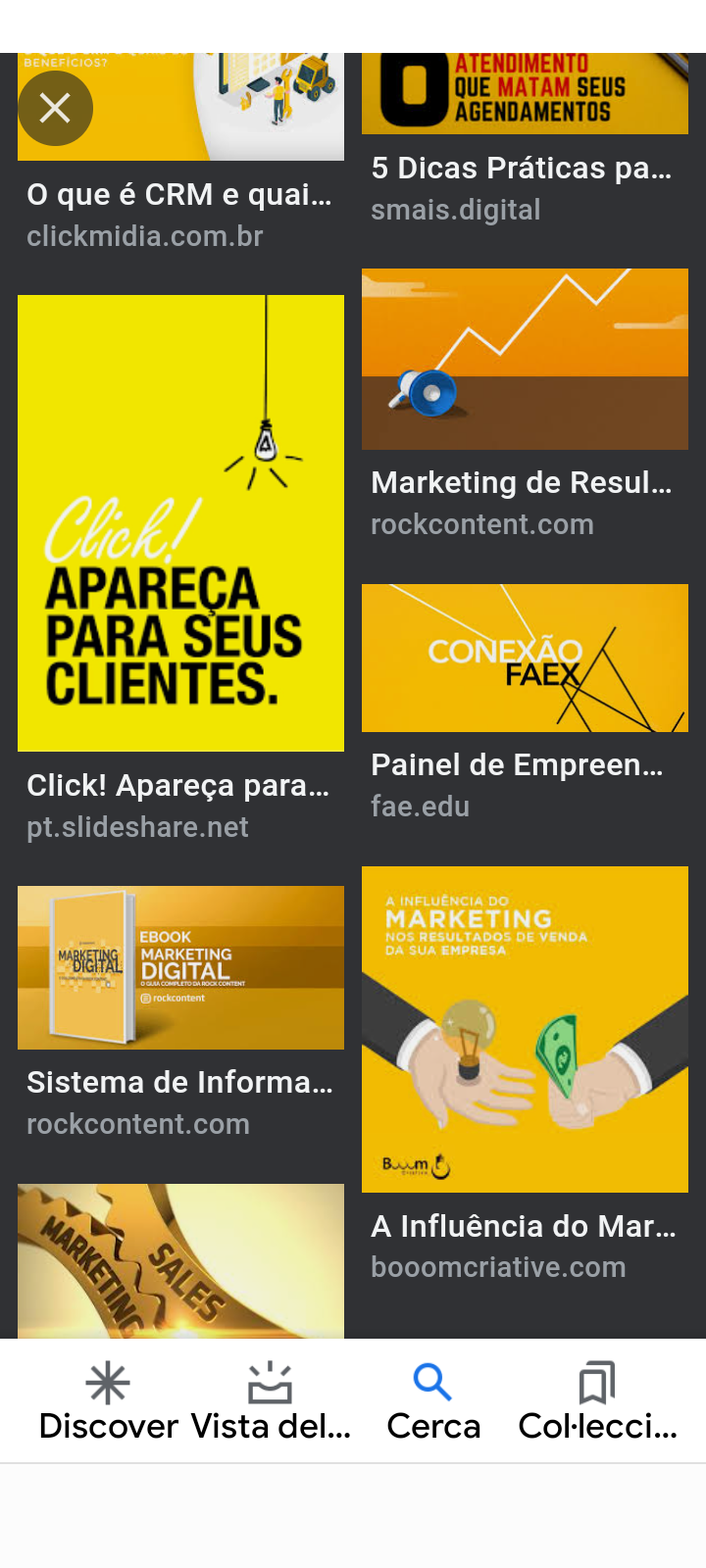Image resolution: width=706 pixels, height=1568 pixels.
Task: Open the Marketing Sales gears image
Action: (180, 1260)
